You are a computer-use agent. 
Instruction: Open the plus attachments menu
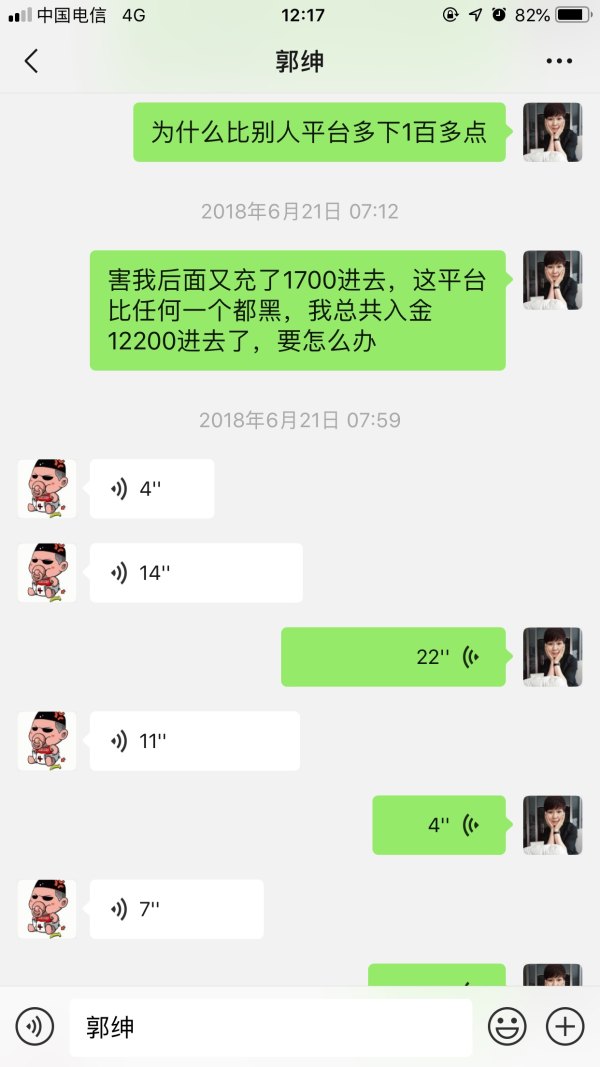565,1026
